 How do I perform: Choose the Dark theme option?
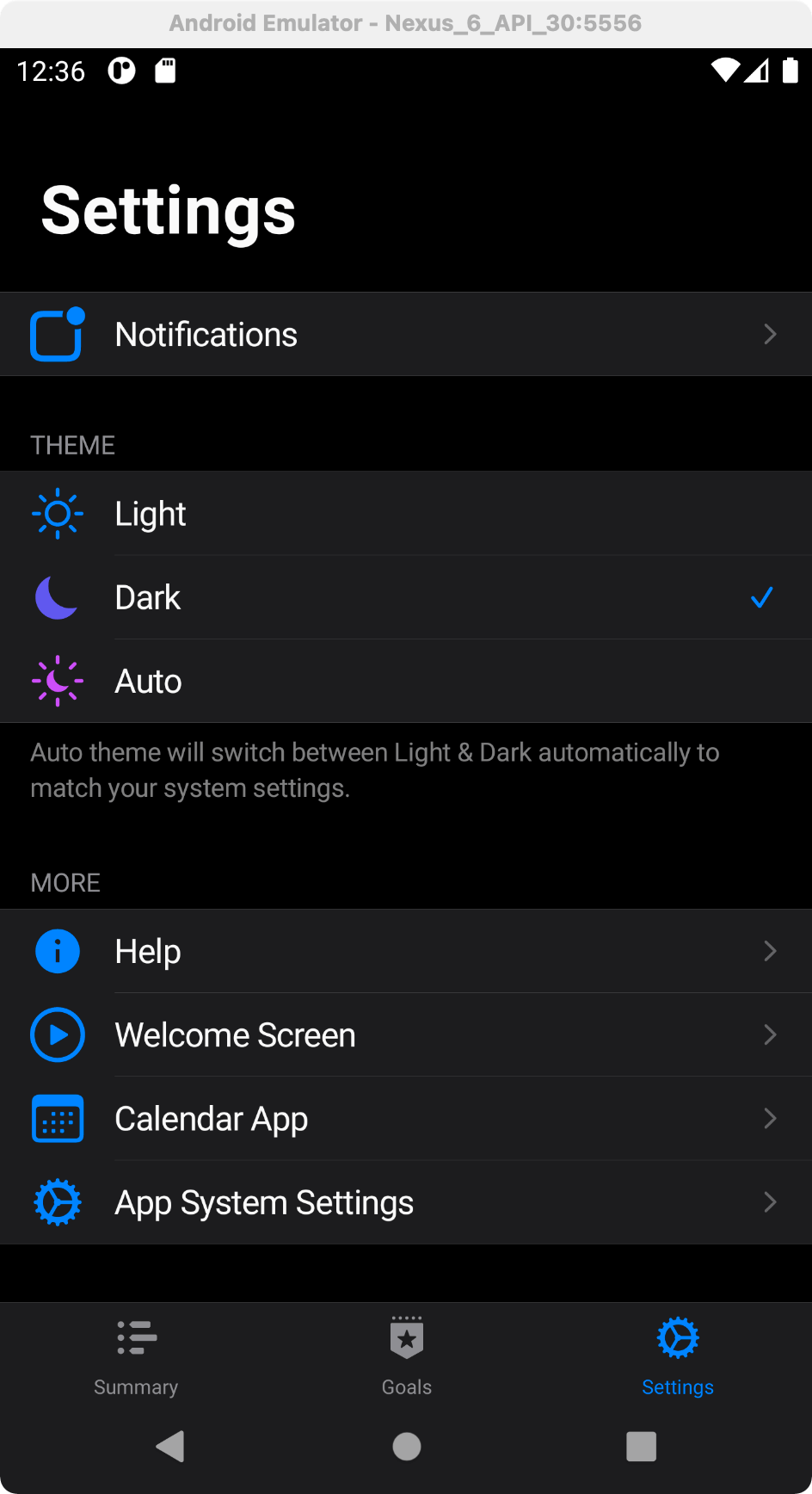pos(405,597)
